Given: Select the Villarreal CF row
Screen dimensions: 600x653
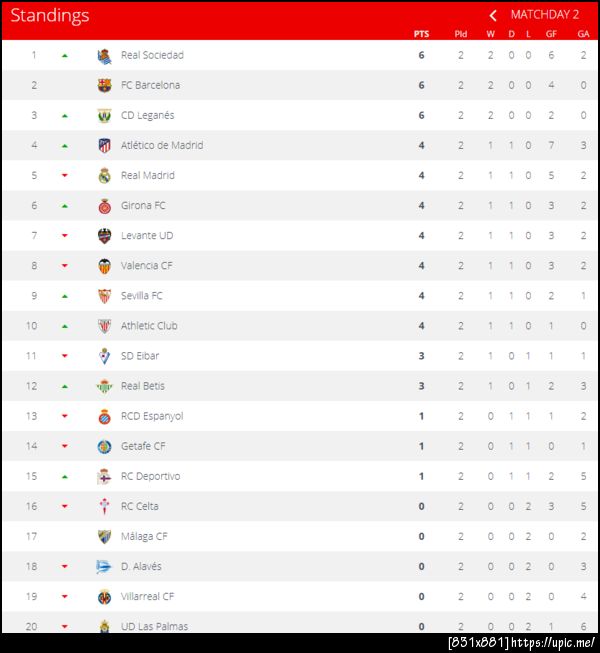Looking at the screenshot, I should [147, 596].
